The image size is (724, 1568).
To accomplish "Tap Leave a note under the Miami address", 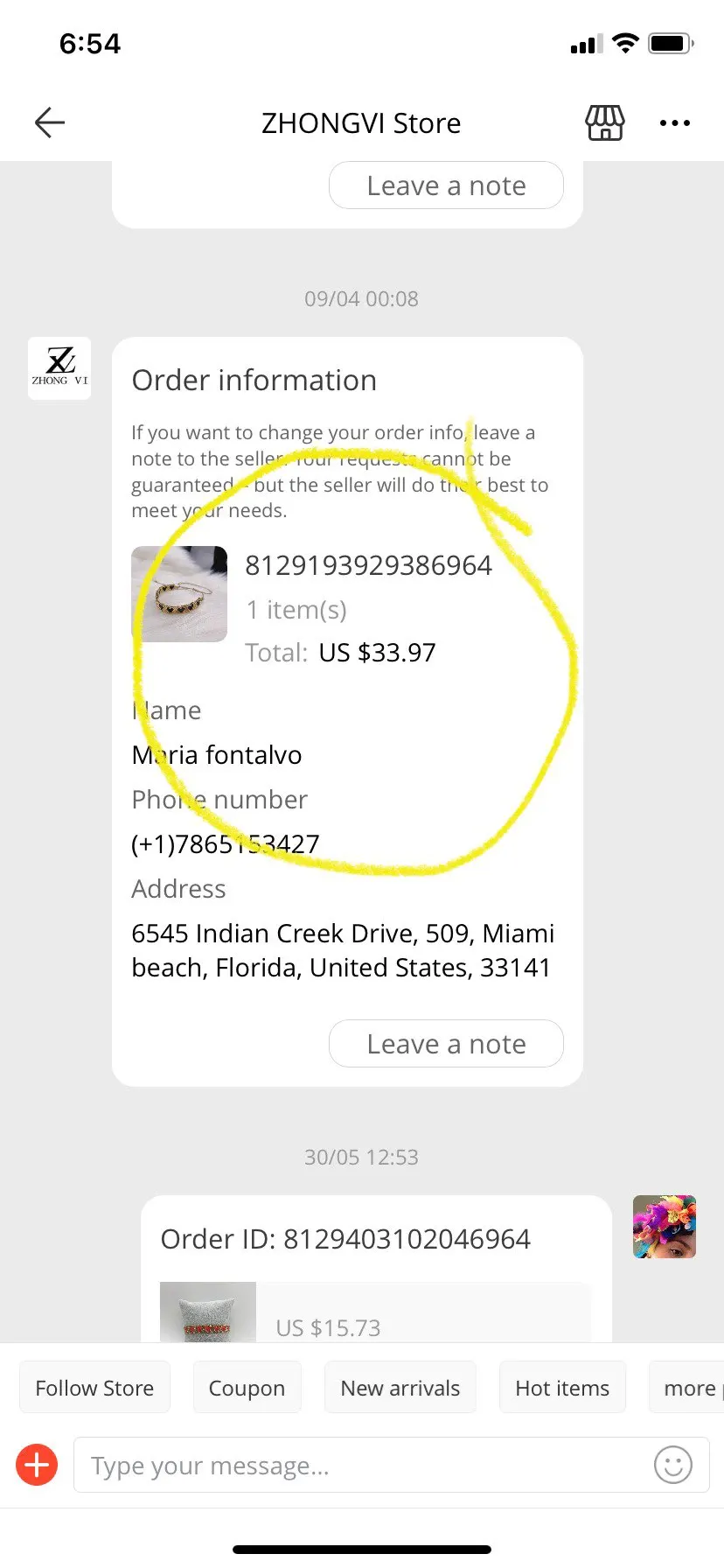I will pyautogui.click(x=446, y=1043).
